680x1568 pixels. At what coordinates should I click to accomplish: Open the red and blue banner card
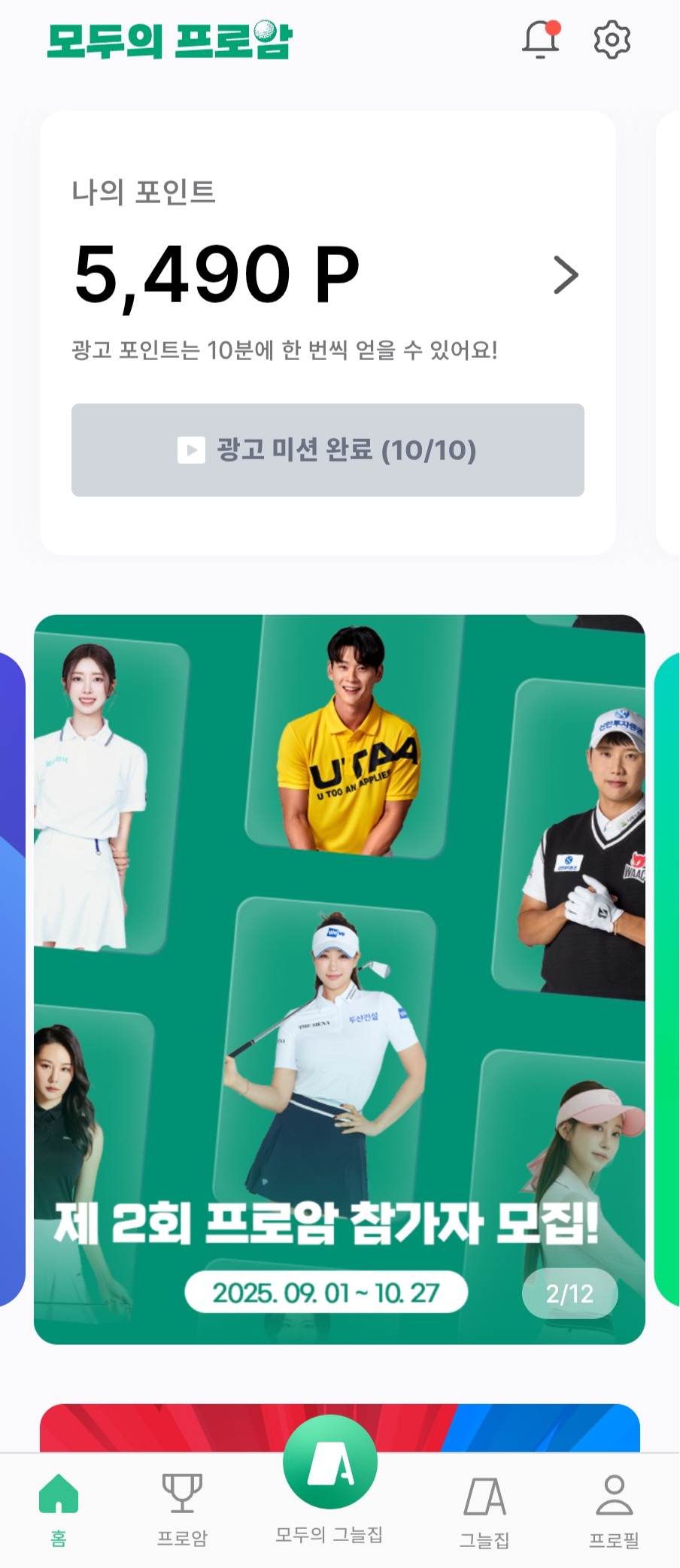coord(188,1427)
